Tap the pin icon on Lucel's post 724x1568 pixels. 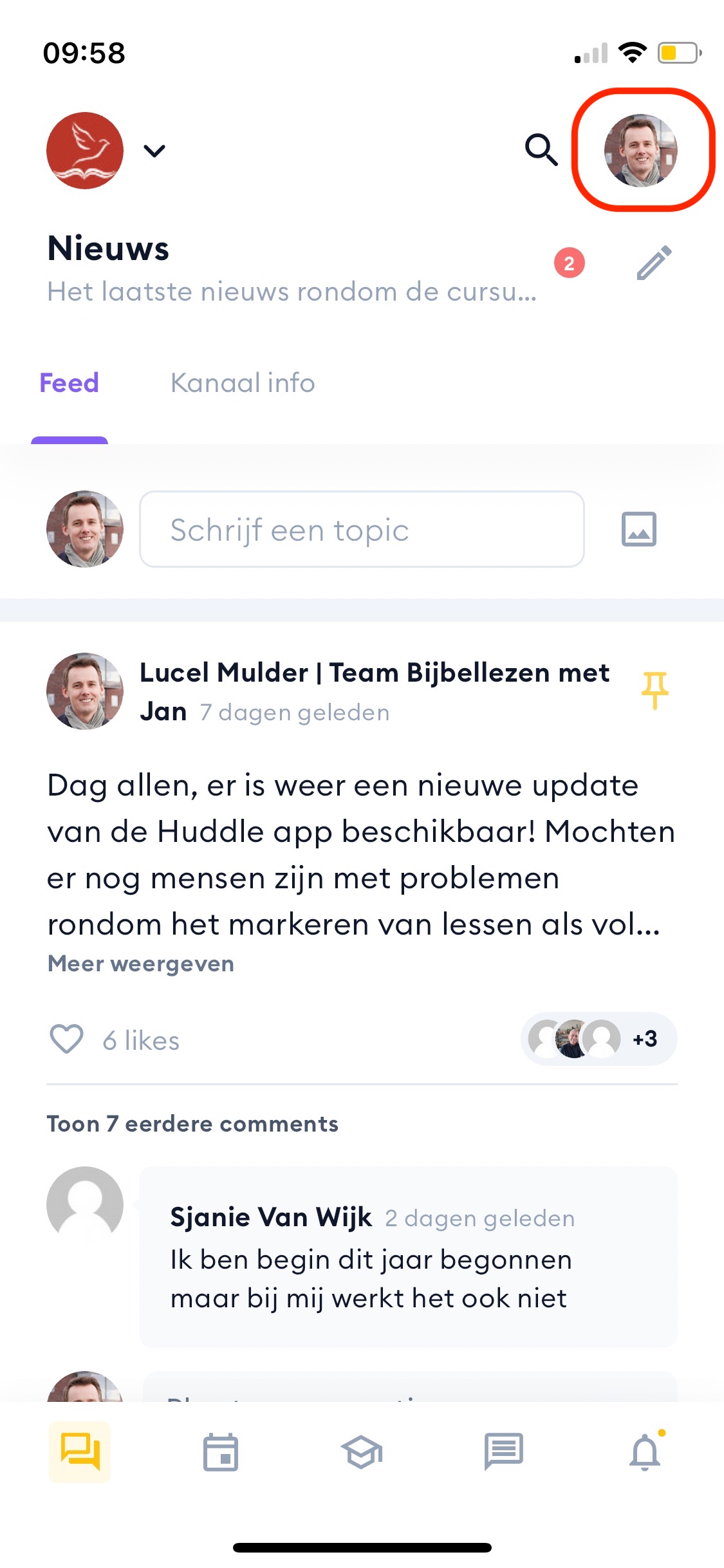654,690
